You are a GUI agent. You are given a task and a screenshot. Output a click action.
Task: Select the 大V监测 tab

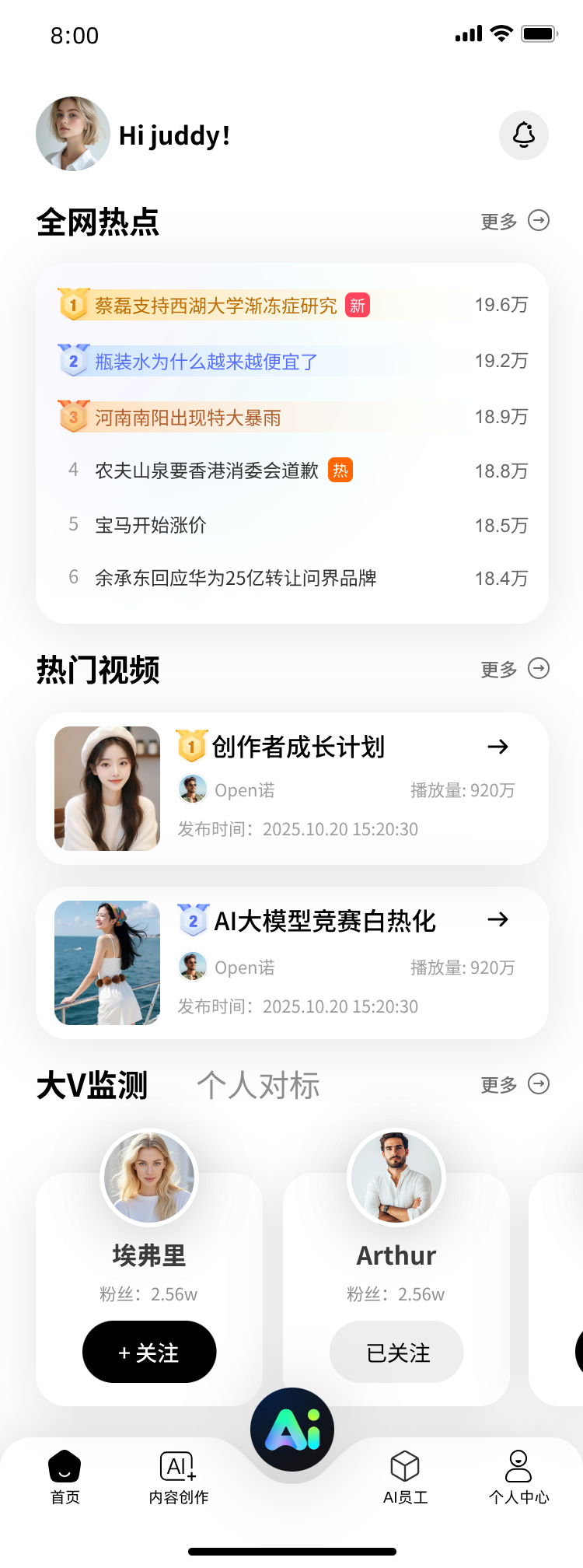click(93, 1084)
